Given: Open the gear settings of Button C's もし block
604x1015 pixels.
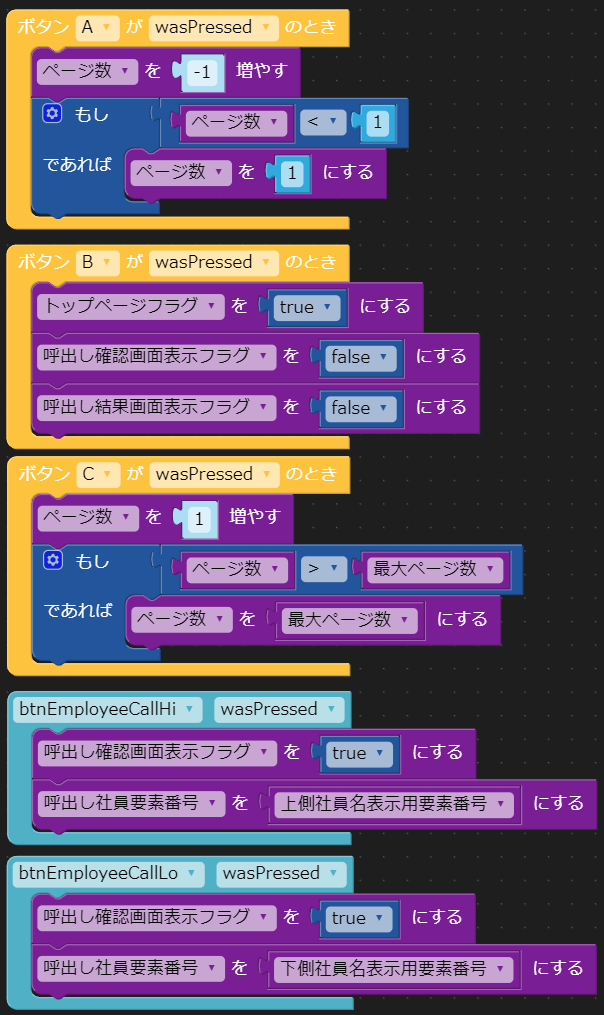Looking at the screenshot, I should [x=52, y=561].
